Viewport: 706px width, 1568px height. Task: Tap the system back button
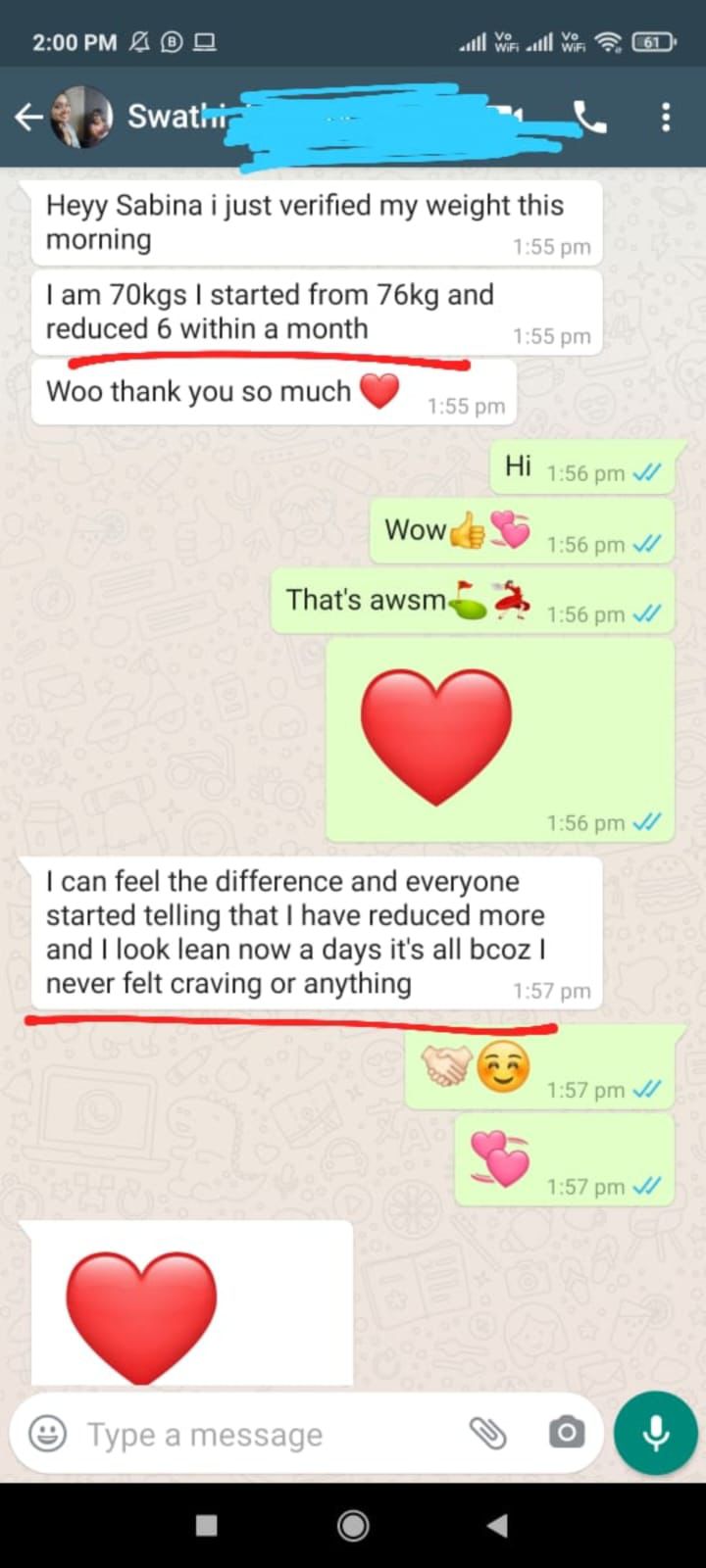[498, 1525]
